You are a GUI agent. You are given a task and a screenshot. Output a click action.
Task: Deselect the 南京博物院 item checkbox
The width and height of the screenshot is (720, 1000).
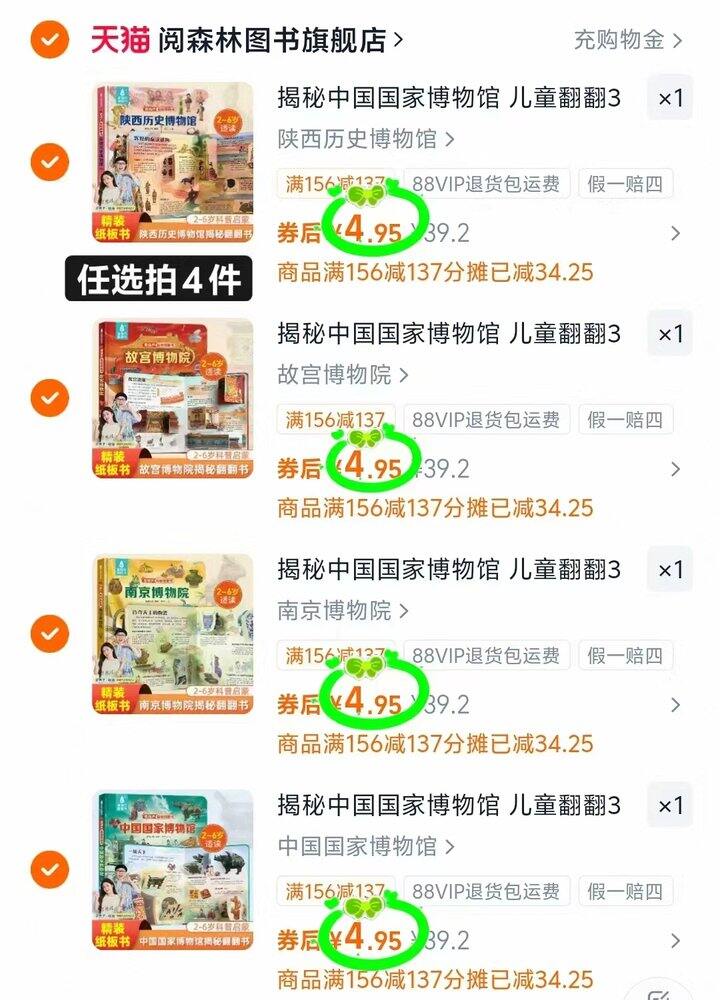[49, 634]
